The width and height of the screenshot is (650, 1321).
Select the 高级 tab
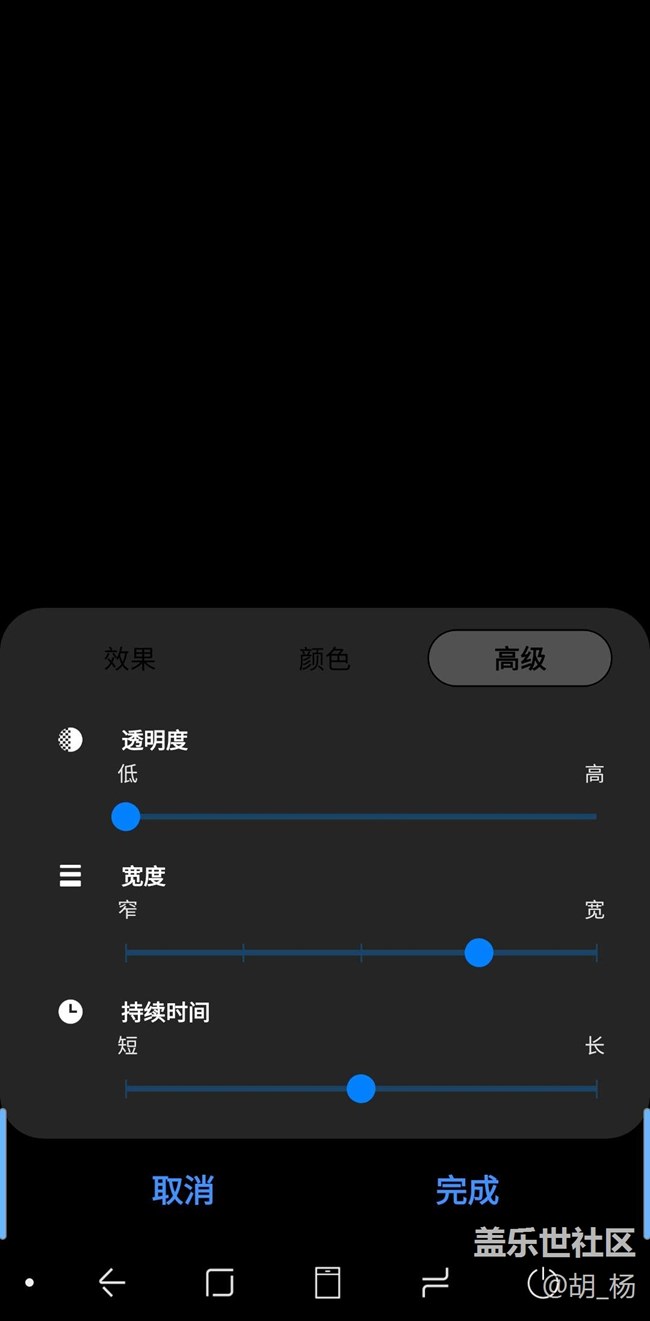pos(520,659)
